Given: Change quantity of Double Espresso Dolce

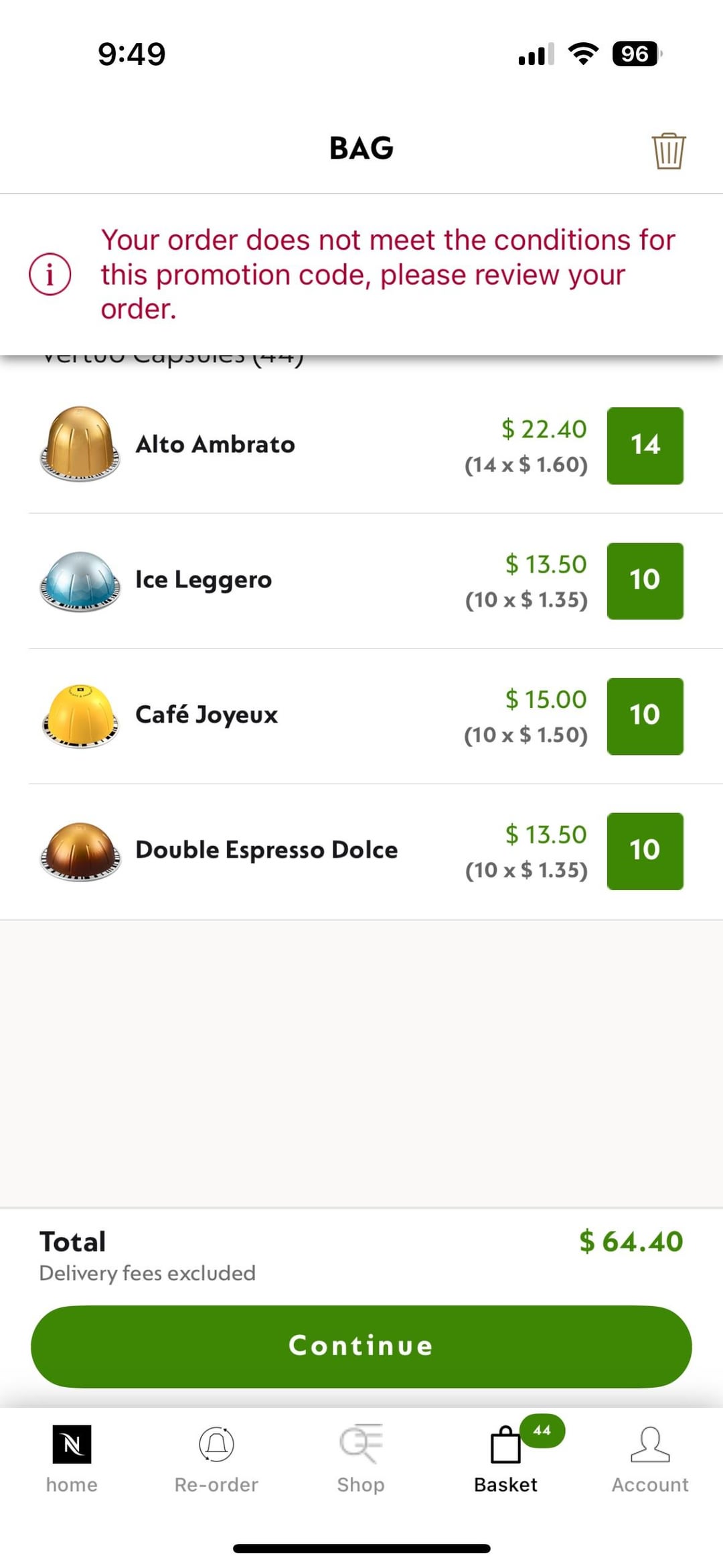Looking at the screenshot, I should (645, 851).
